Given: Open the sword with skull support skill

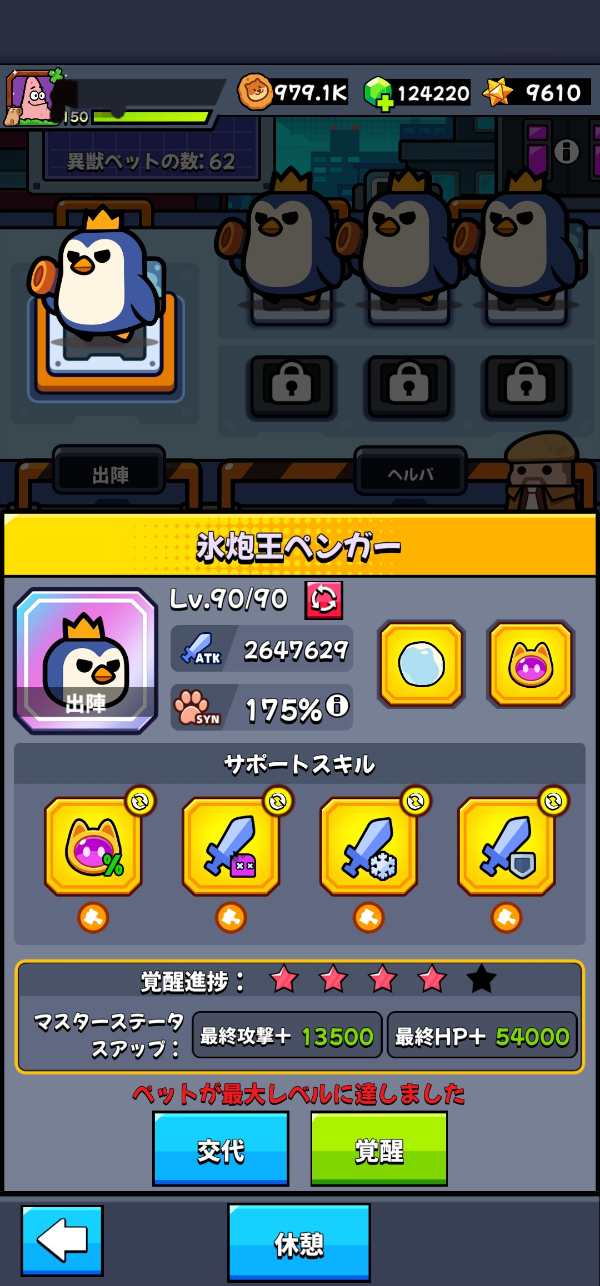Looking at the screenshot, I should click(231, 846).
